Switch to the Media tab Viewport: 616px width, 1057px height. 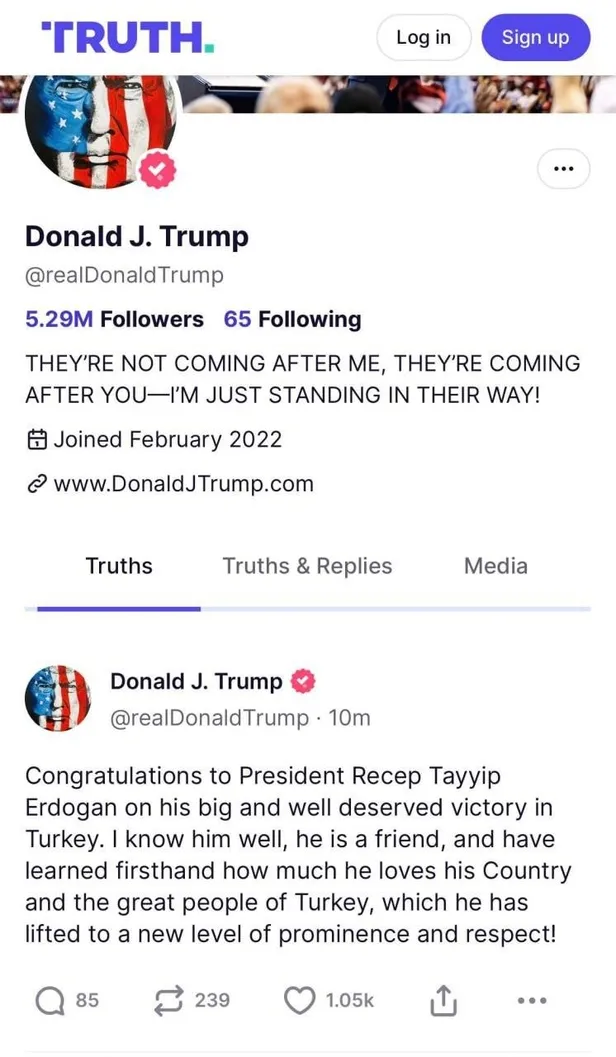click(495, 566)
